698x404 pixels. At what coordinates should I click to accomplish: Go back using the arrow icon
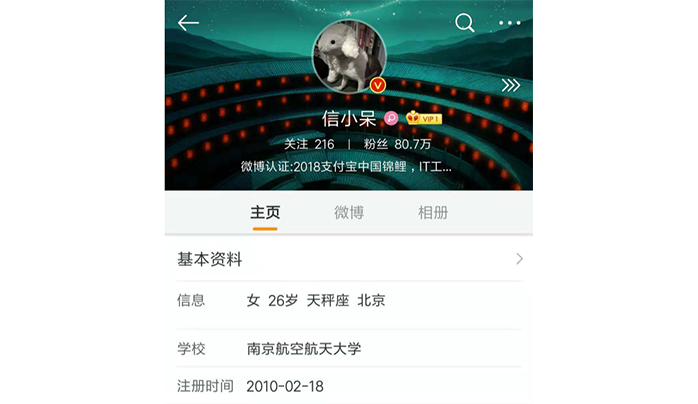[188, 23]
